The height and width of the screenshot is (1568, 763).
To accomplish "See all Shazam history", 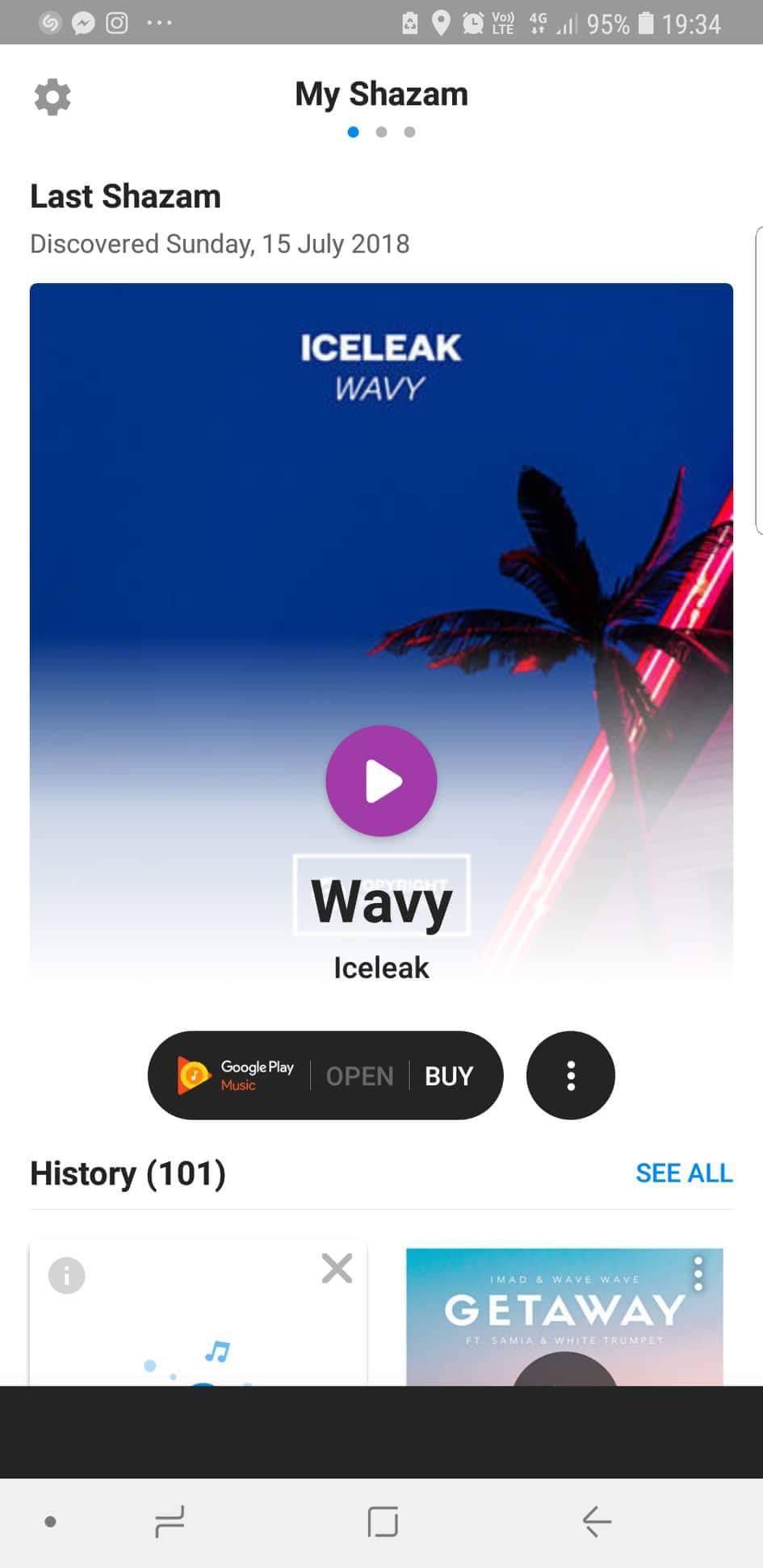I will click(x=683, y=1173).
